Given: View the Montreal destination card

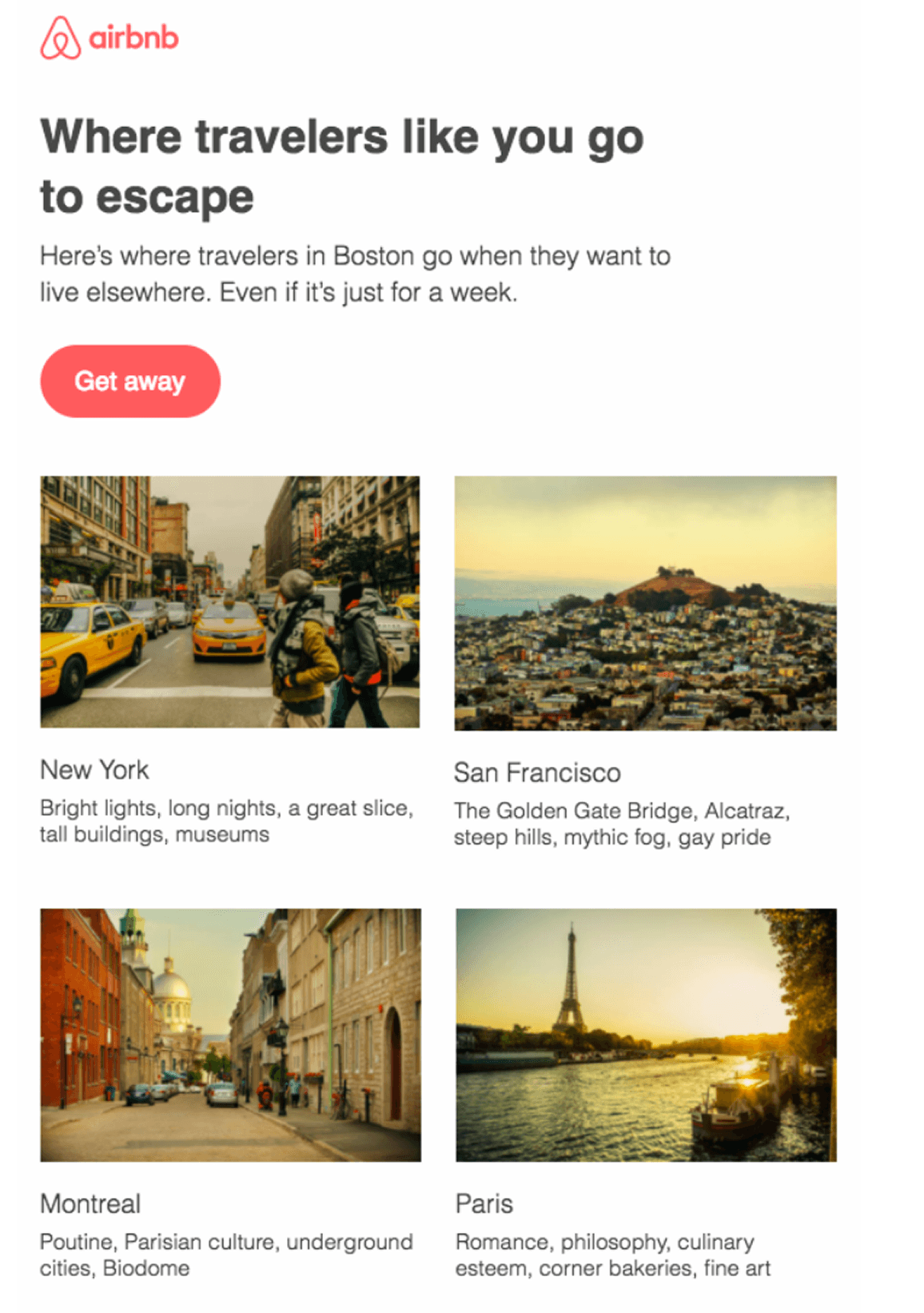Looking at the screenshot, I should coord(230,1034).
